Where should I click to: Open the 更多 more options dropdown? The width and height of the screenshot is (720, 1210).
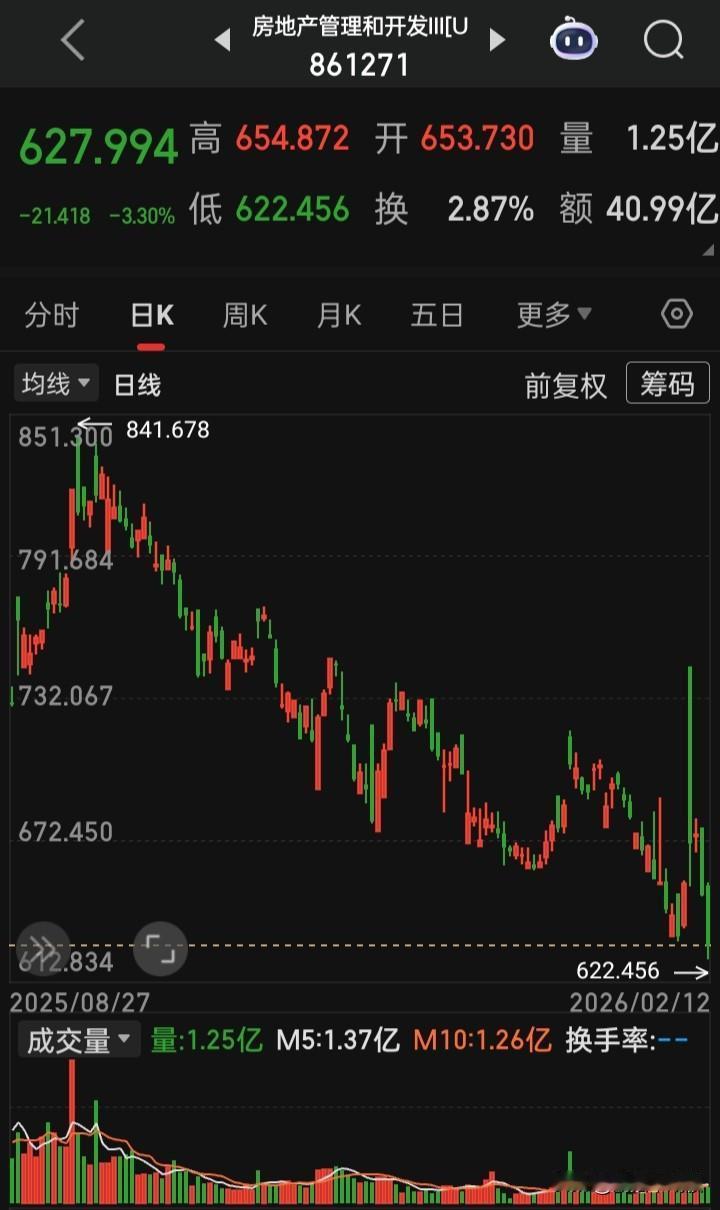point(553,315)
